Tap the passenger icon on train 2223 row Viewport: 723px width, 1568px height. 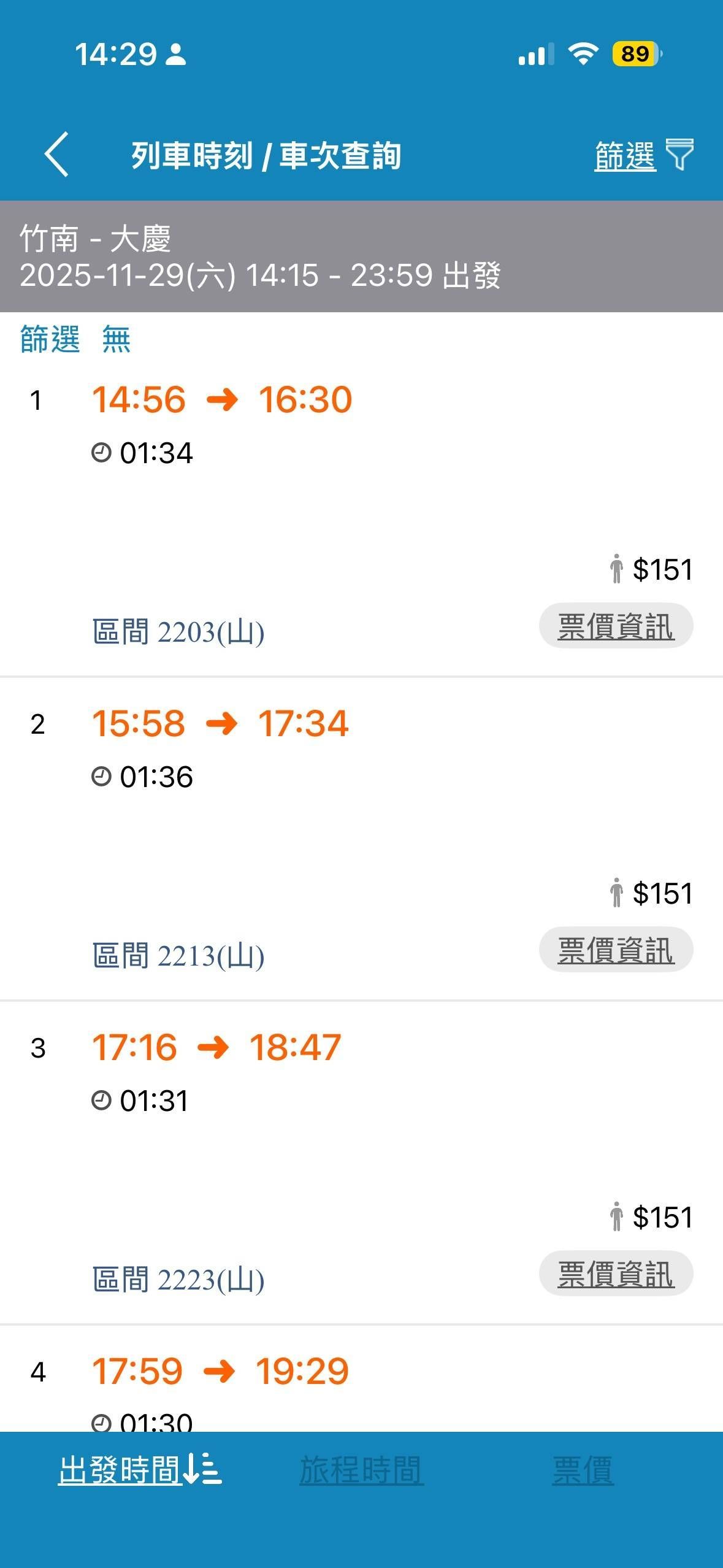point(616,1218)
